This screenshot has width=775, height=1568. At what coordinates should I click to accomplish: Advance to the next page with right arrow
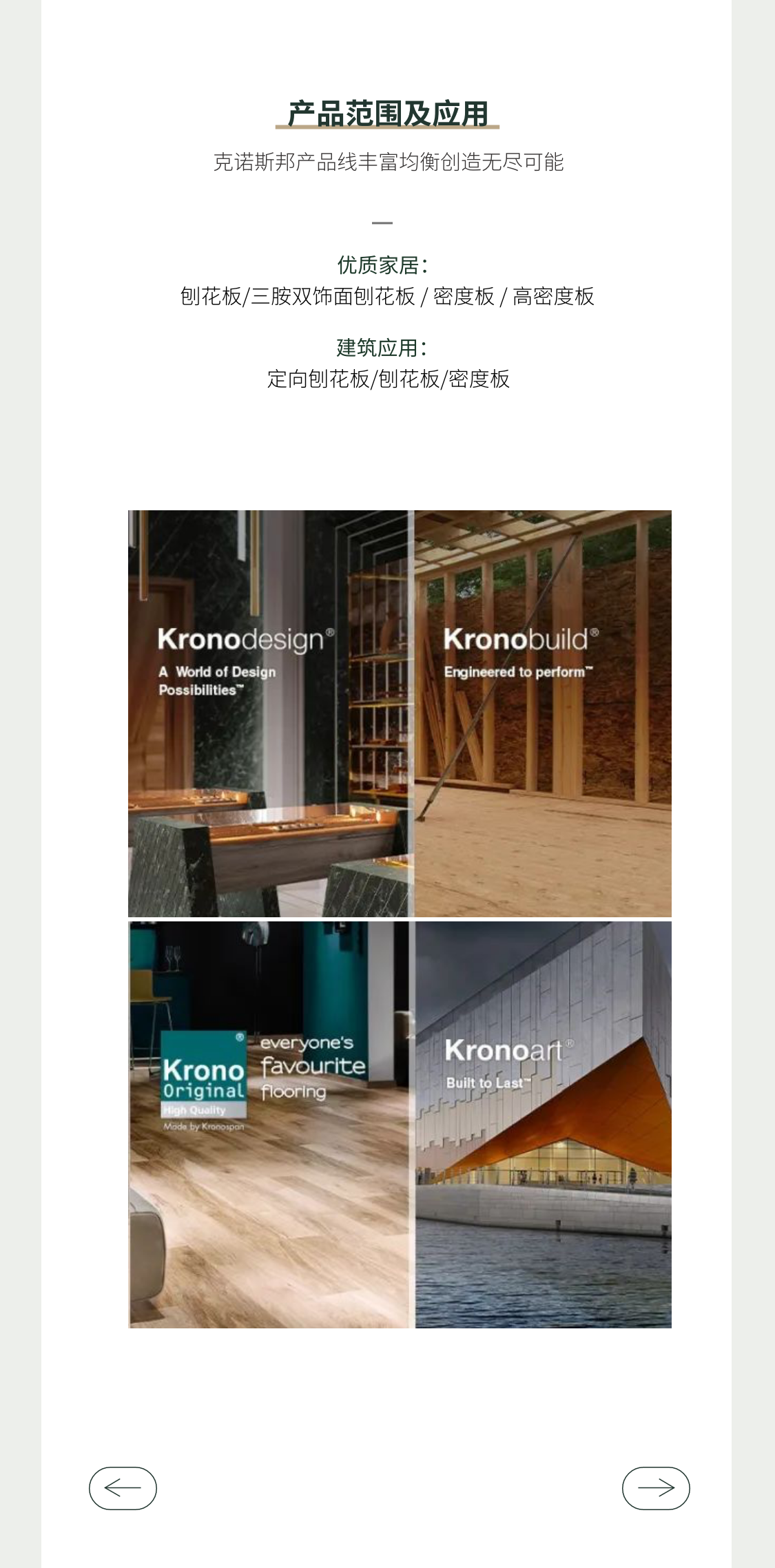point(655,1487)
